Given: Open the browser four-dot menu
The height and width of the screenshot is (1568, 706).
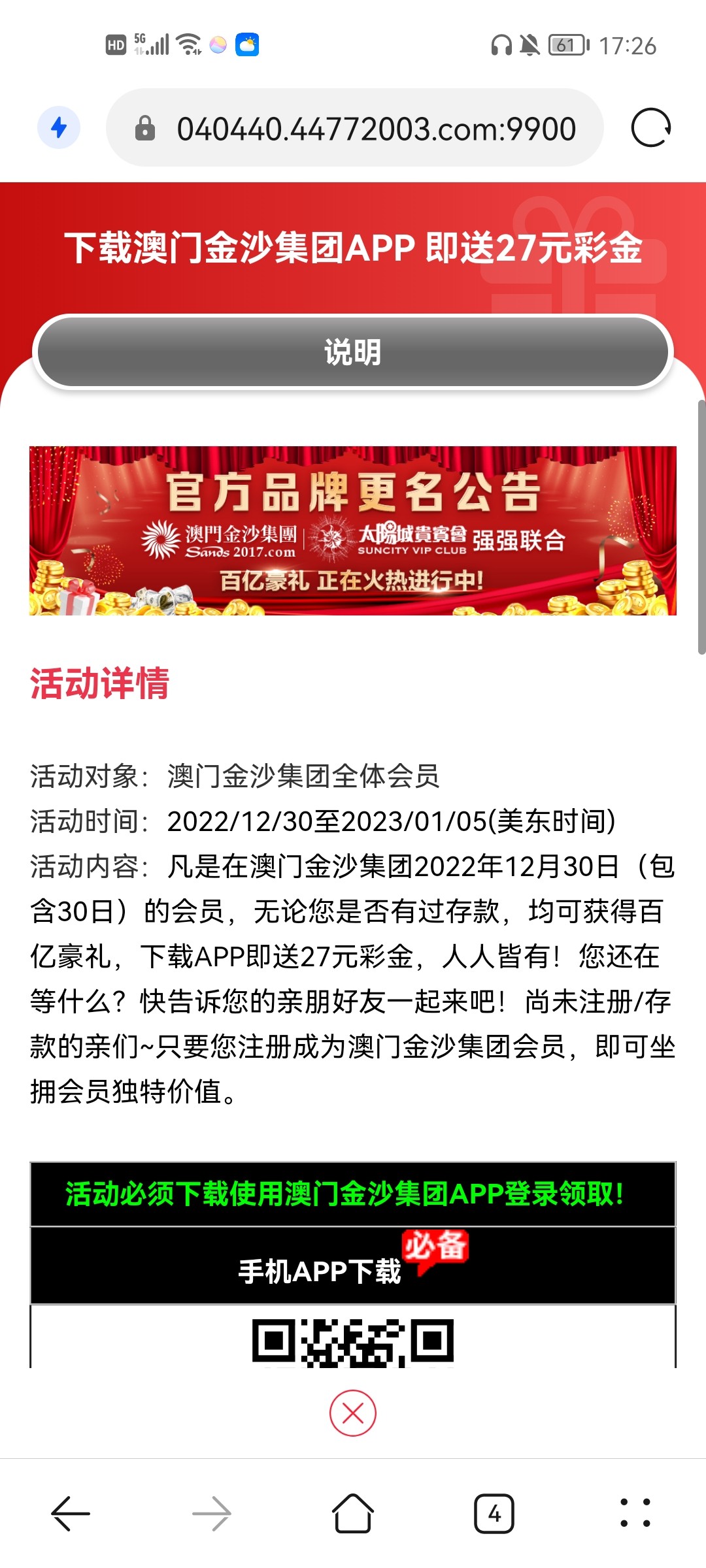Looking at the screenshot, I should [635, 1513].
